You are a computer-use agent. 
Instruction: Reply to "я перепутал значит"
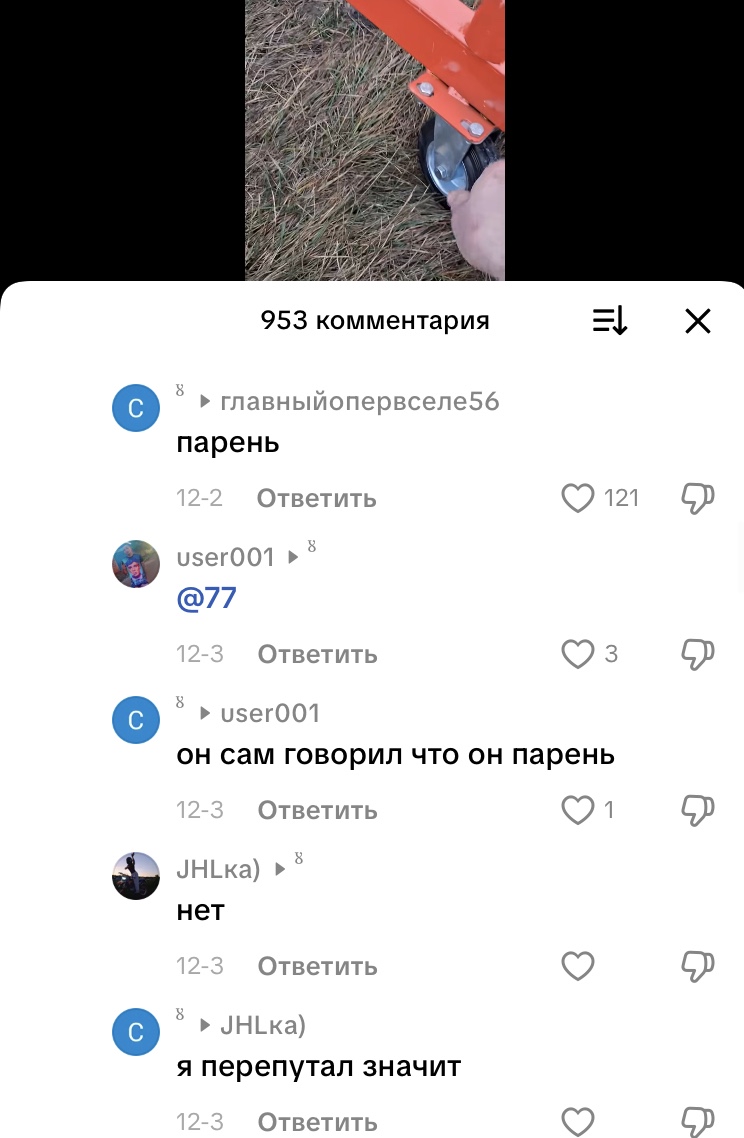coord(317,1122)
